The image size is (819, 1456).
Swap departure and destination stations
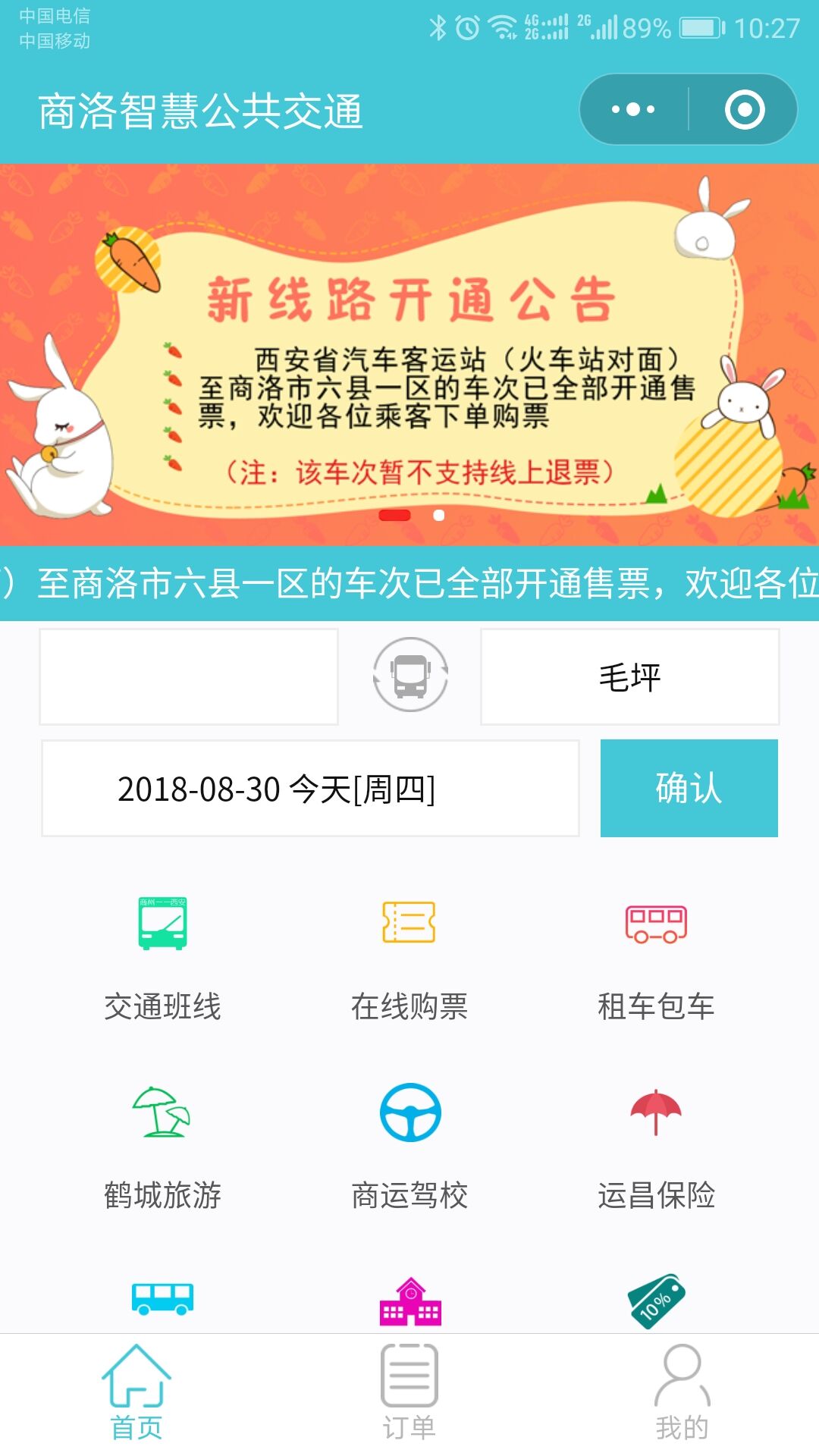click(410, 674)
